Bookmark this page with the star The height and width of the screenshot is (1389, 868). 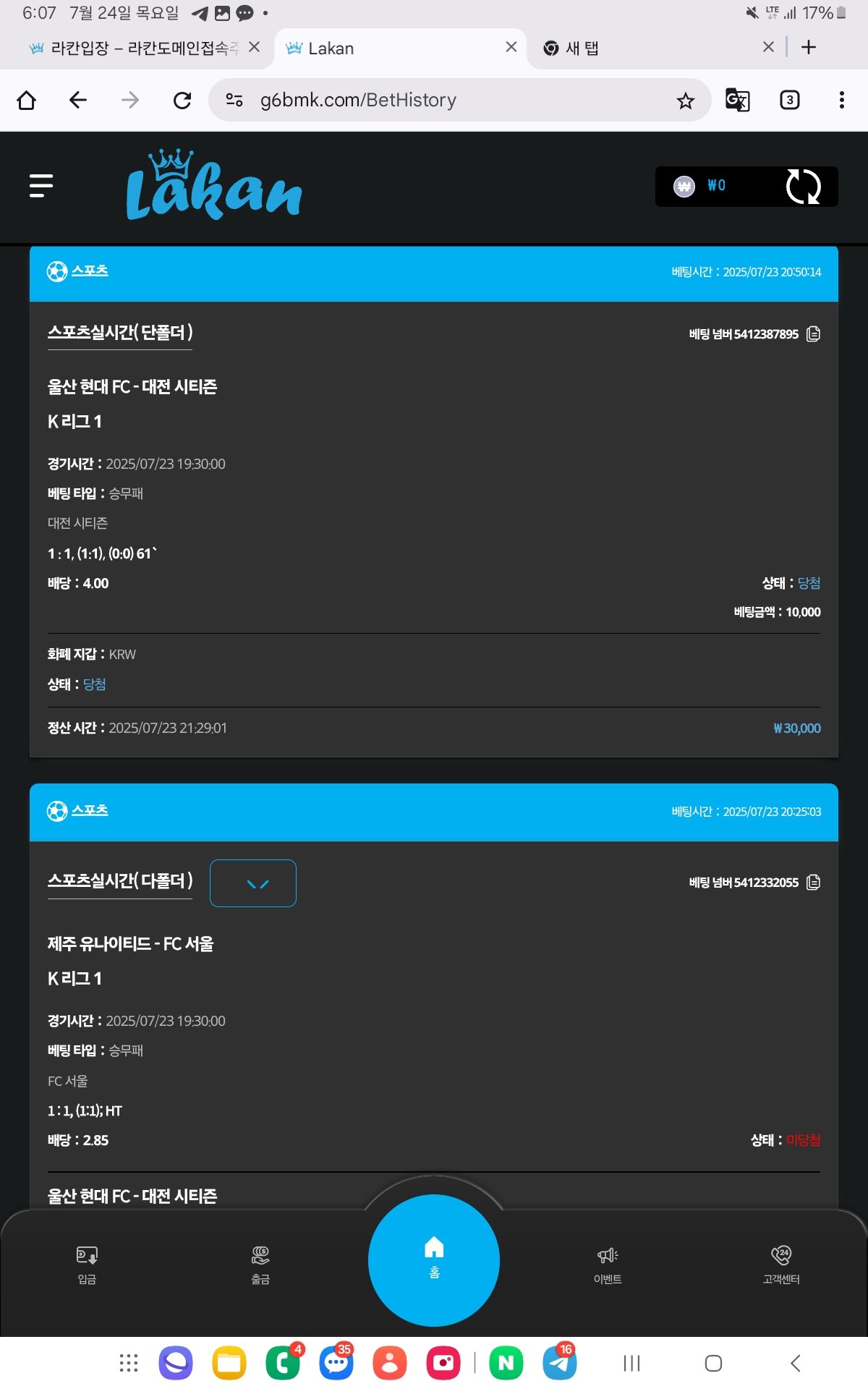685,101
